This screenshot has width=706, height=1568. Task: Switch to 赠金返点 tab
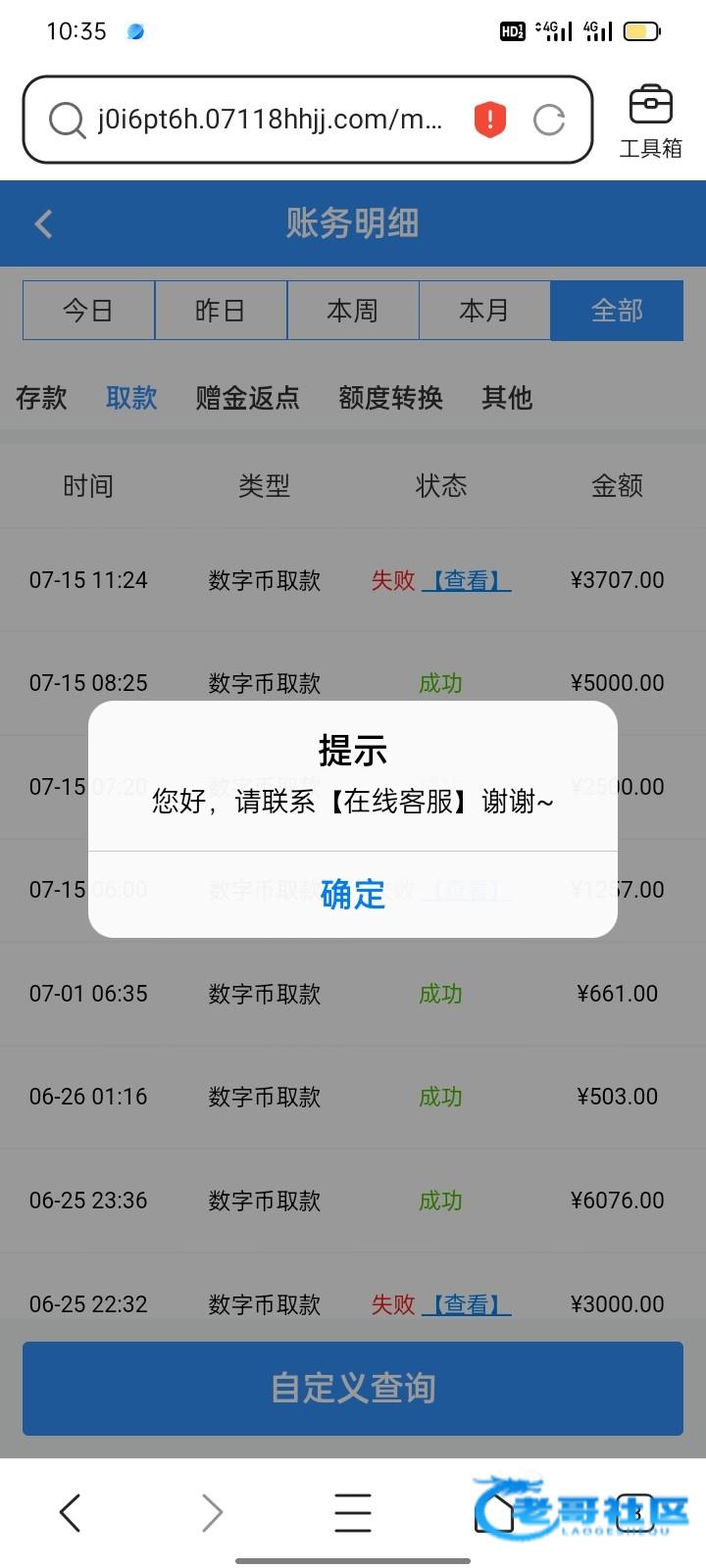pyautogui.click(x=247, y=398)
